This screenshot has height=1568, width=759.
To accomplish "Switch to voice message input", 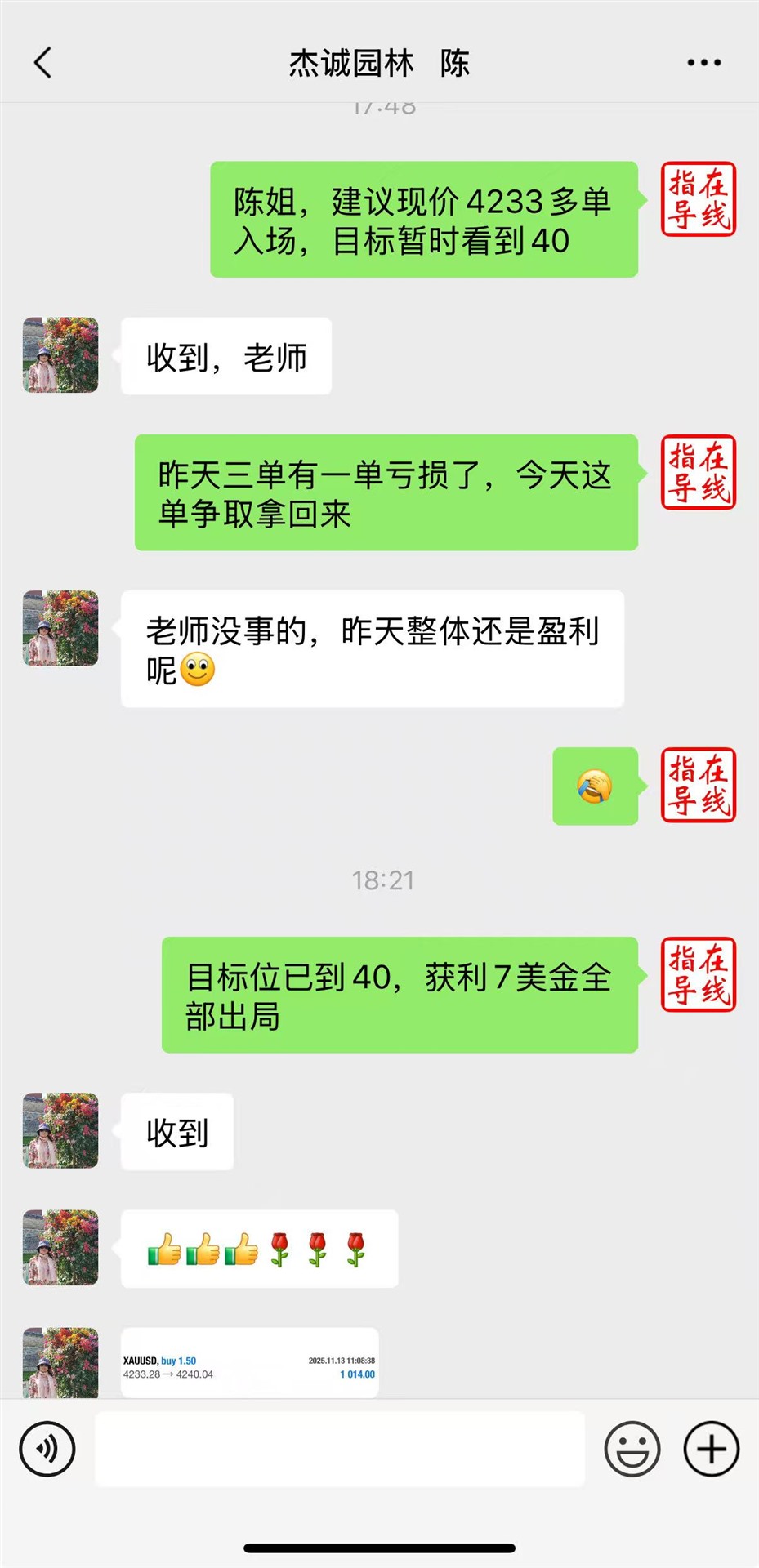I will tap(47, 1449).
